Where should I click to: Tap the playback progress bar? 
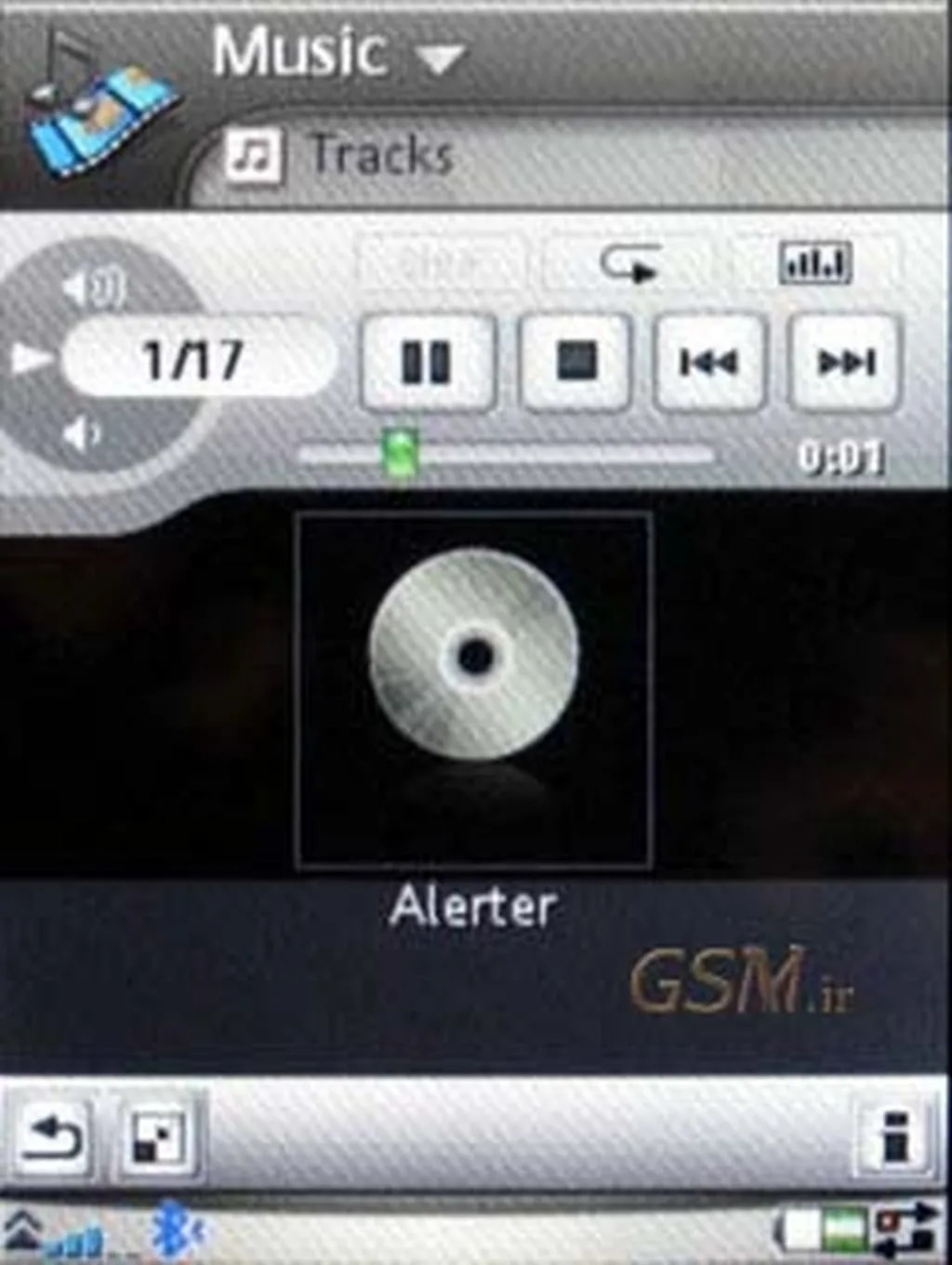(507, 456)
